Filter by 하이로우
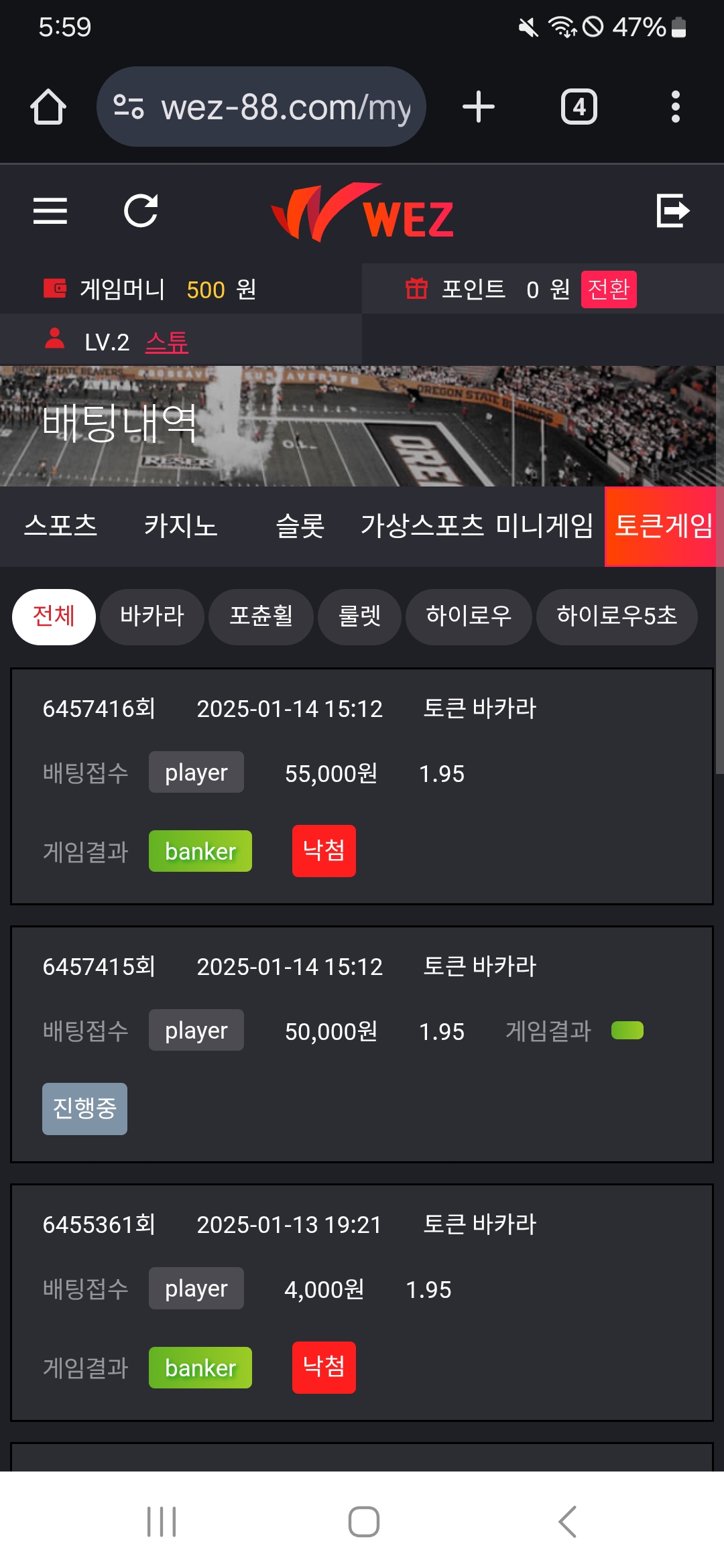The height and width of the screenshot is (1568, 724). (469, 616)
